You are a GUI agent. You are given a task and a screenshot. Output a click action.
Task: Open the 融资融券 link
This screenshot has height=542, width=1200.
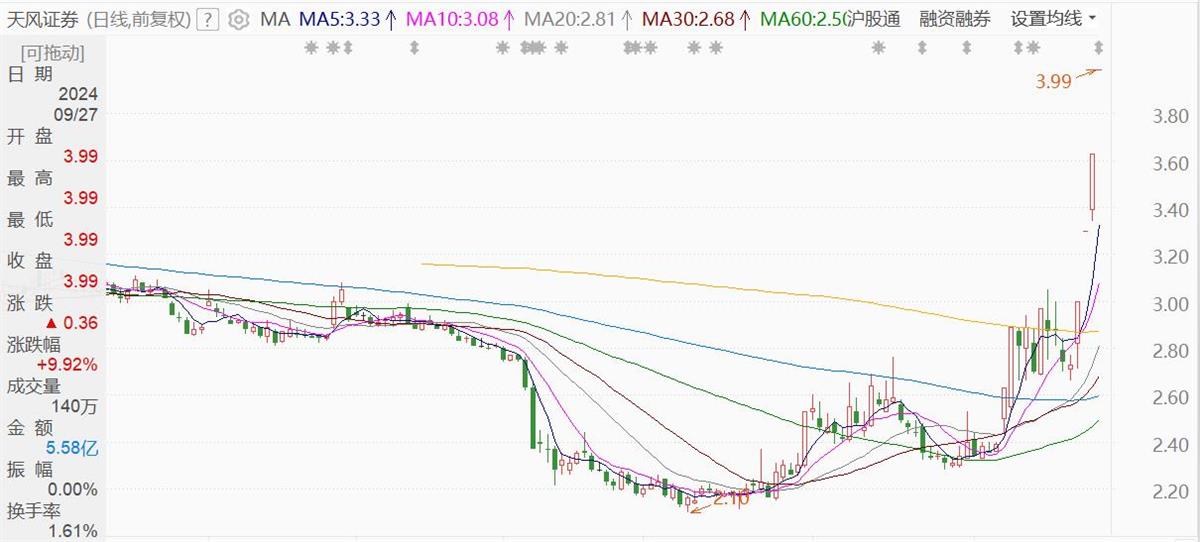(x=955, y=19)
